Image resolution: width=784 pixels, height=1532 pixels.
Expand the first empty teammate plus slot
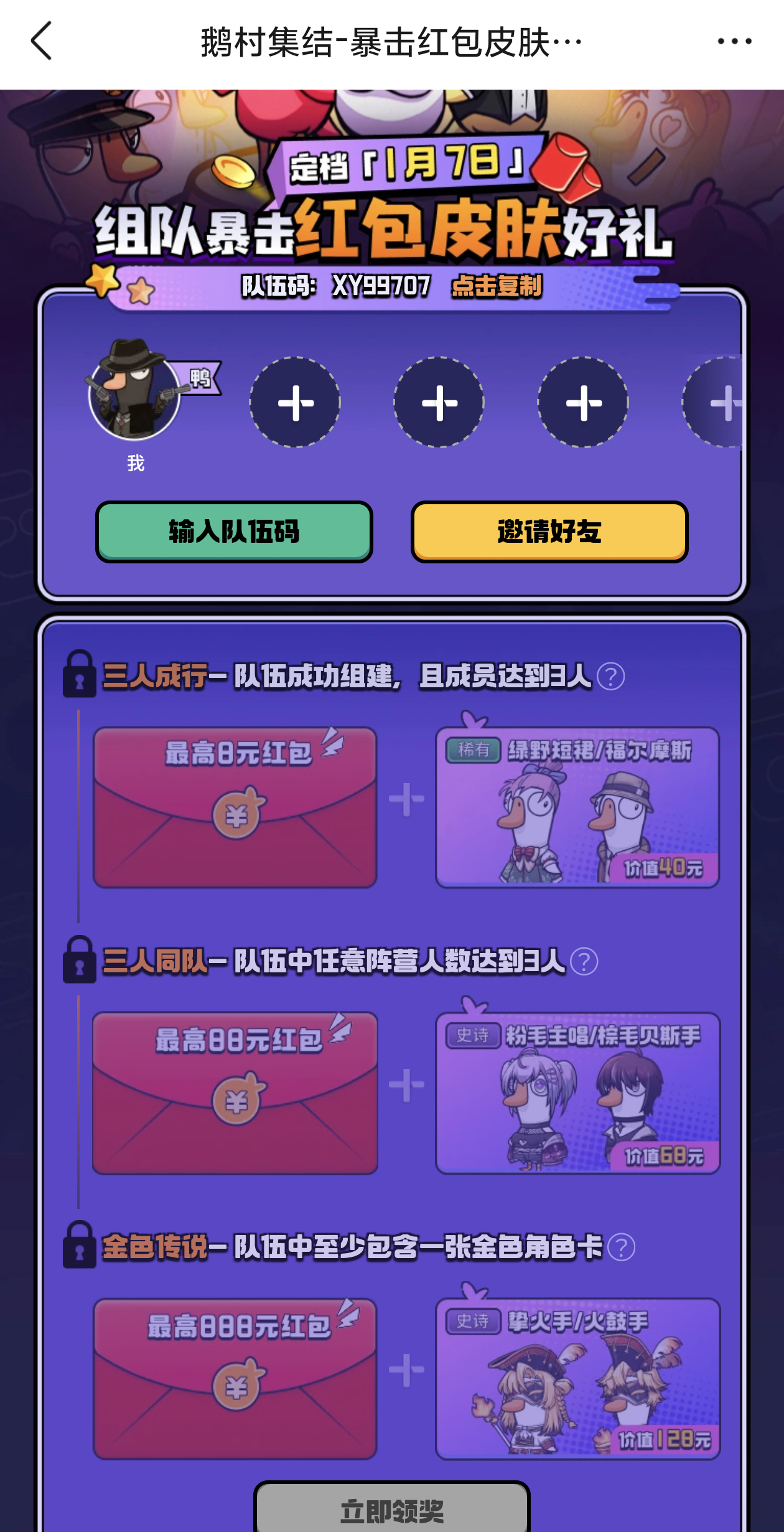pyautogui.click(x=296, y=403)
